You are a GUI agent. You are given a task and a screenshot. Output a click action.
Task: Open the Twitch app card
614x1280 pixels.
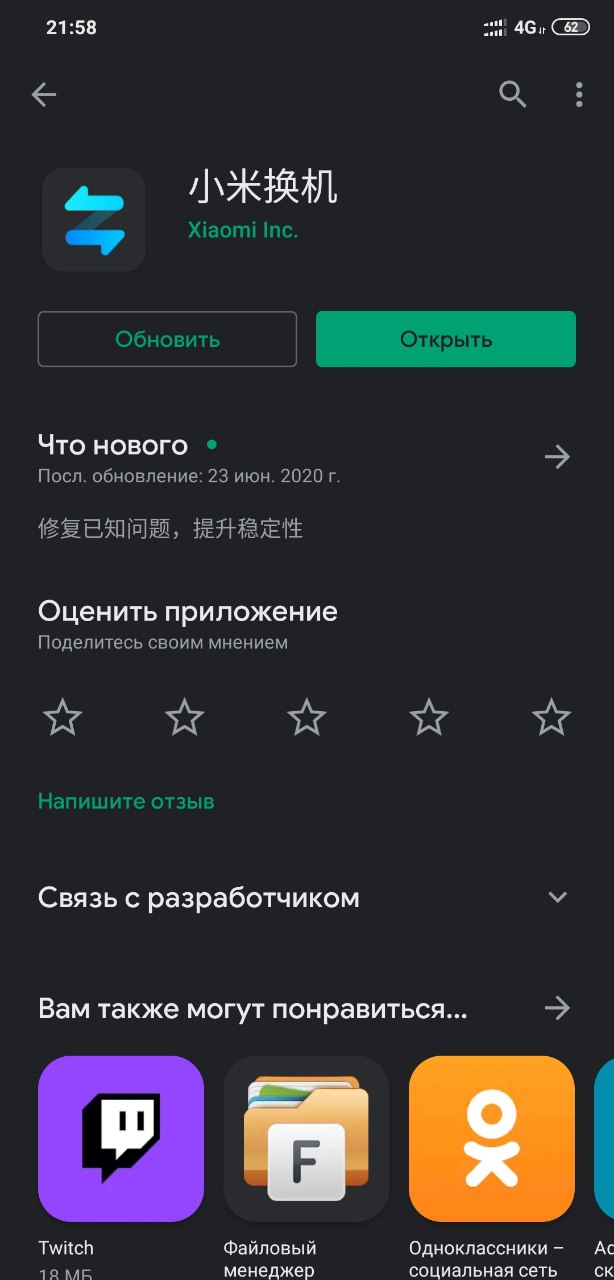[121, 1167]
